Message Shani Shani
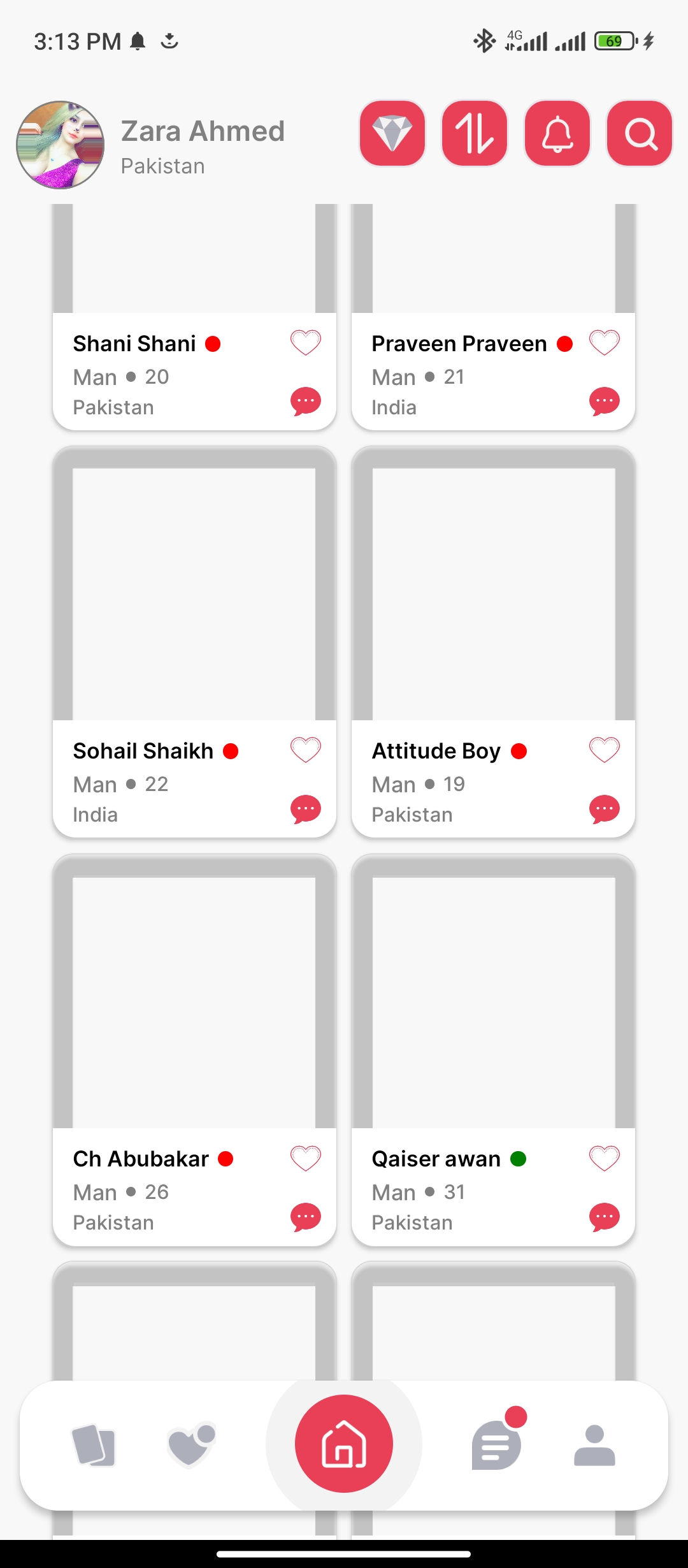This screenshot has width=688, height=1568. pyautogui.click(x=306, y=402)
